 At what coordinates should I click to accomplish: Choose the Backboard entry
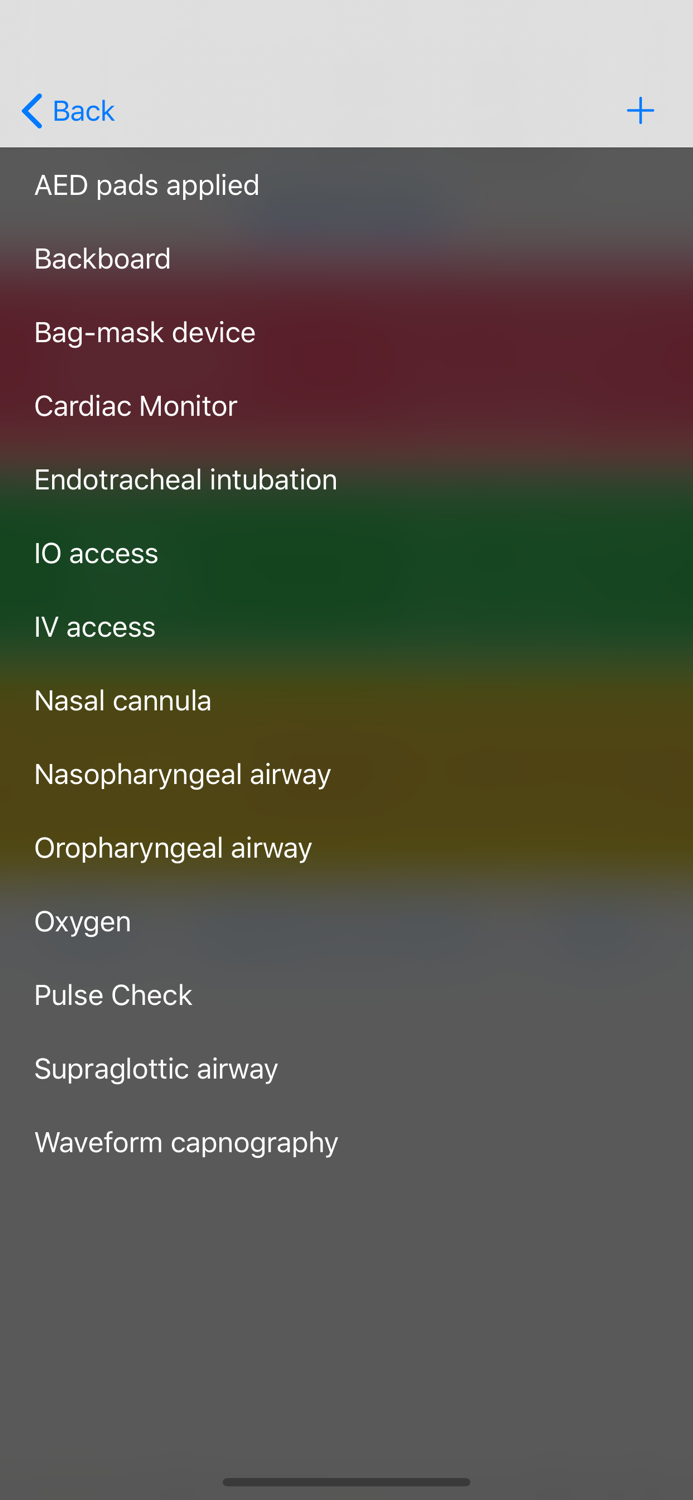[x=103, y=259]
